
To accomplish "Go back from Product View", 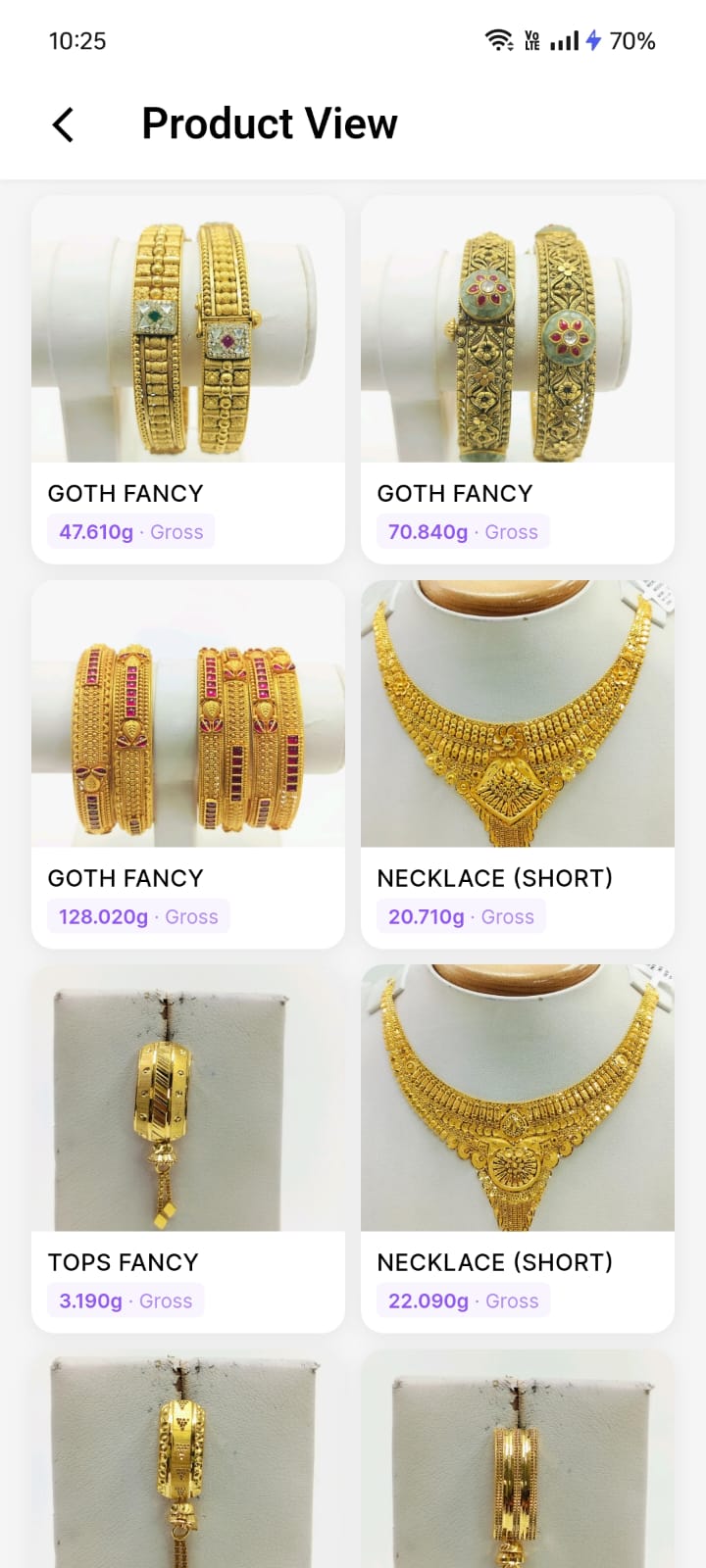I will click(63, 124).
